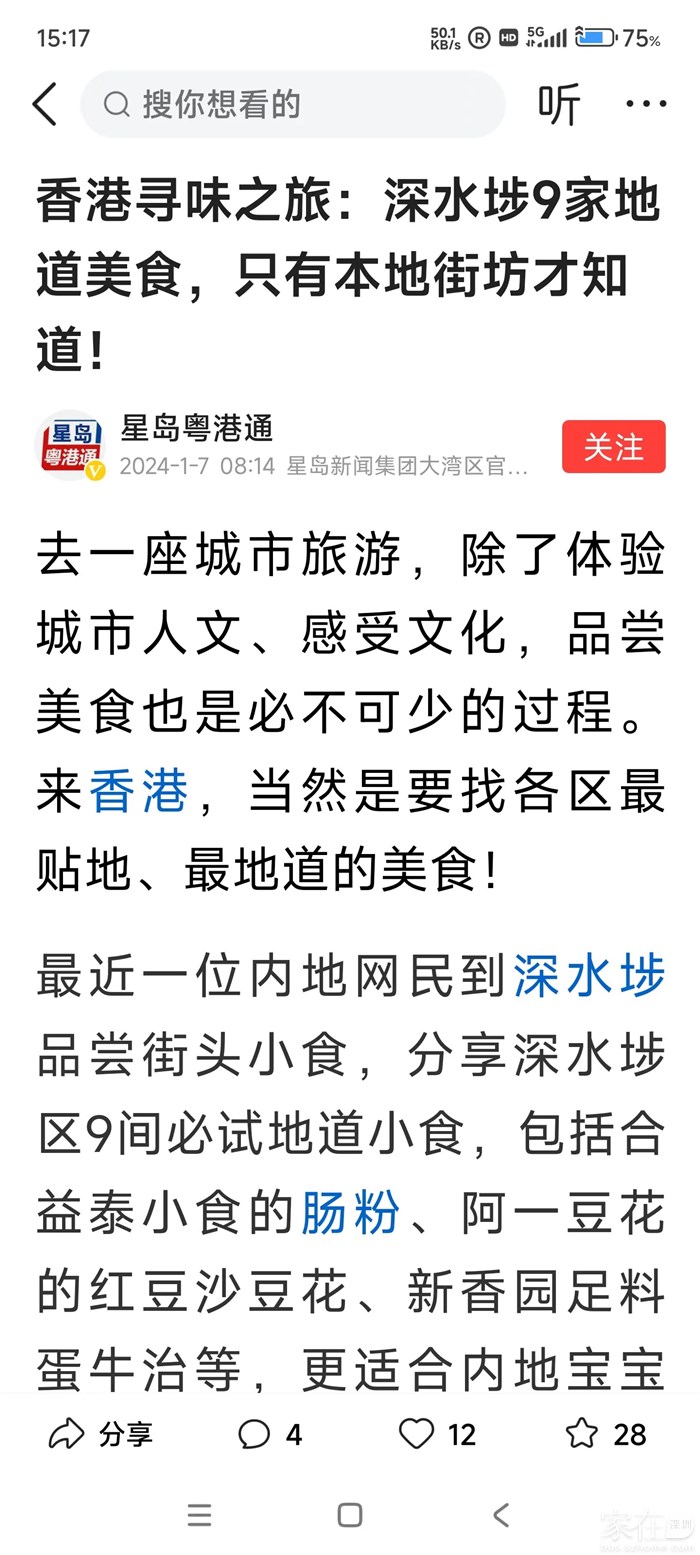Open the comments showing 4

point(270,1434)
